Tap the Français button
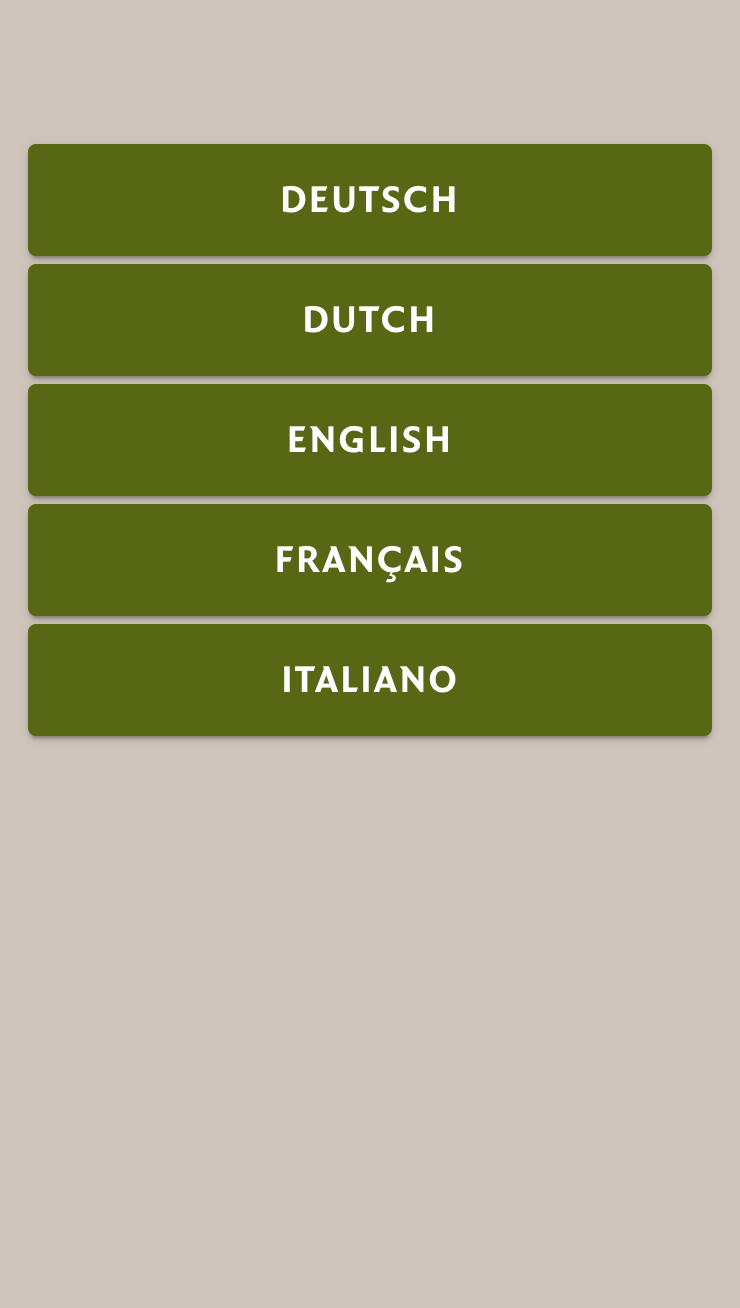Viewport: 740px width, 1308px height. pos(370,560)
